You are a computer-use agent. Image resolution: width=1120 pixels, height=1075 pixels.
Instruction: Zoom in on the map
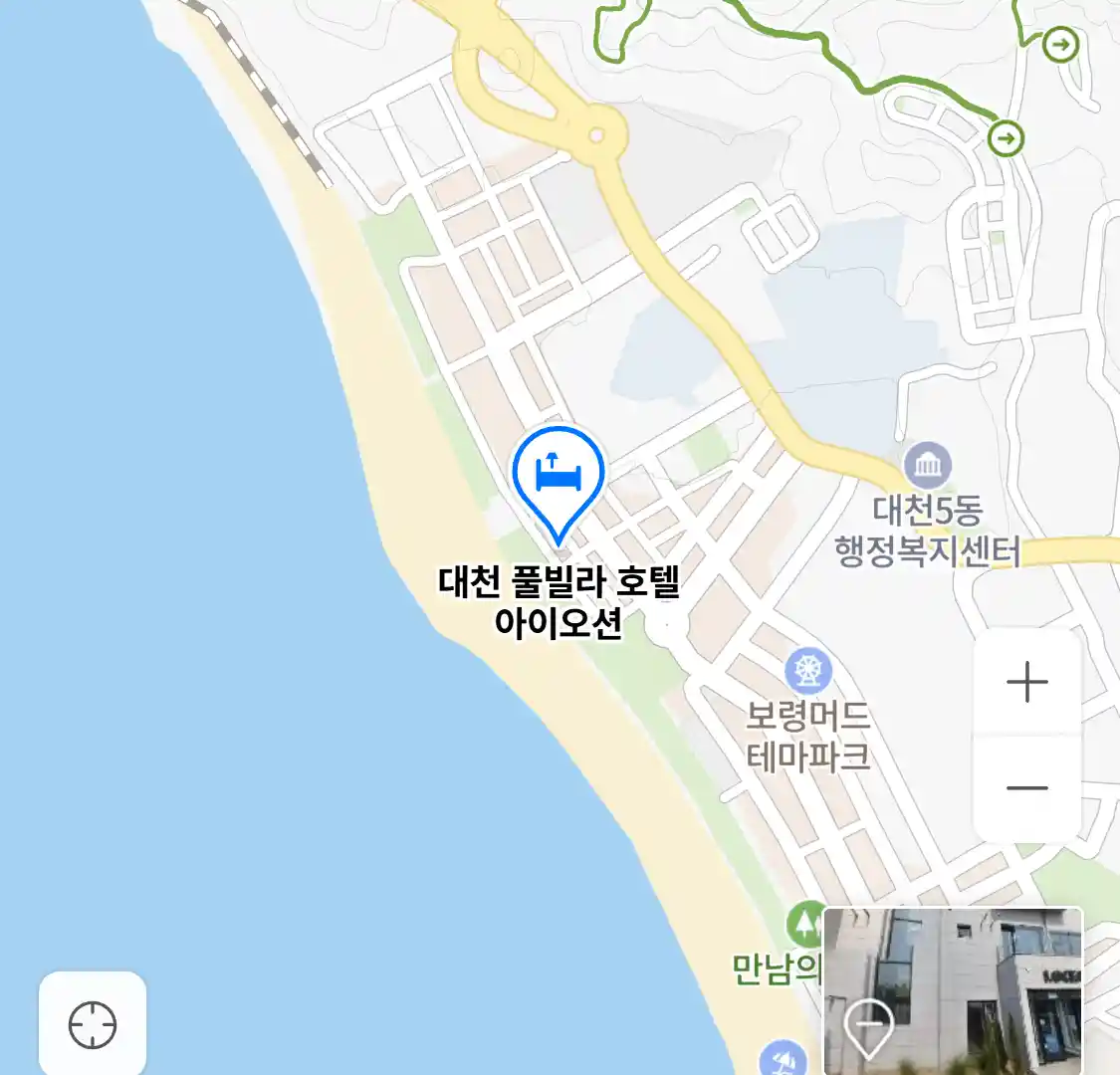click(1026, 683)
